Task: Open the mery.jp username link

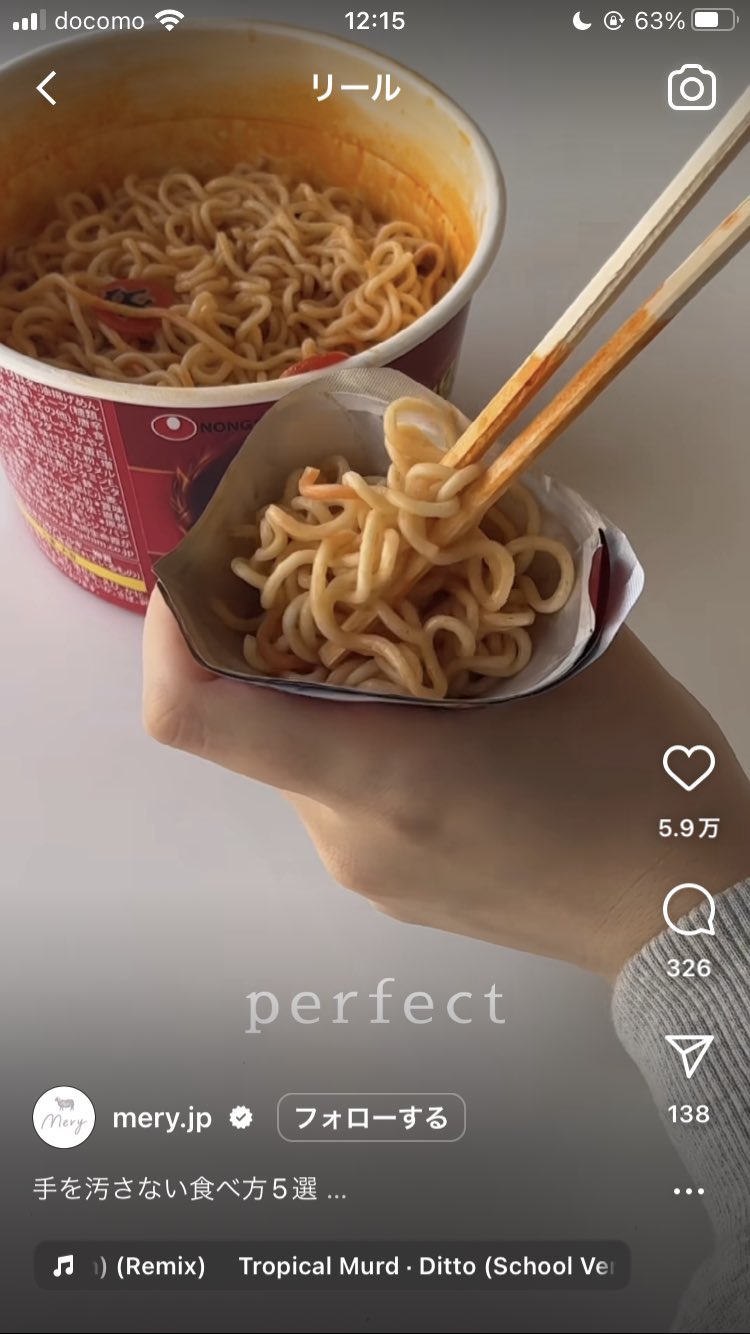Action: [x=162, y=1118]
